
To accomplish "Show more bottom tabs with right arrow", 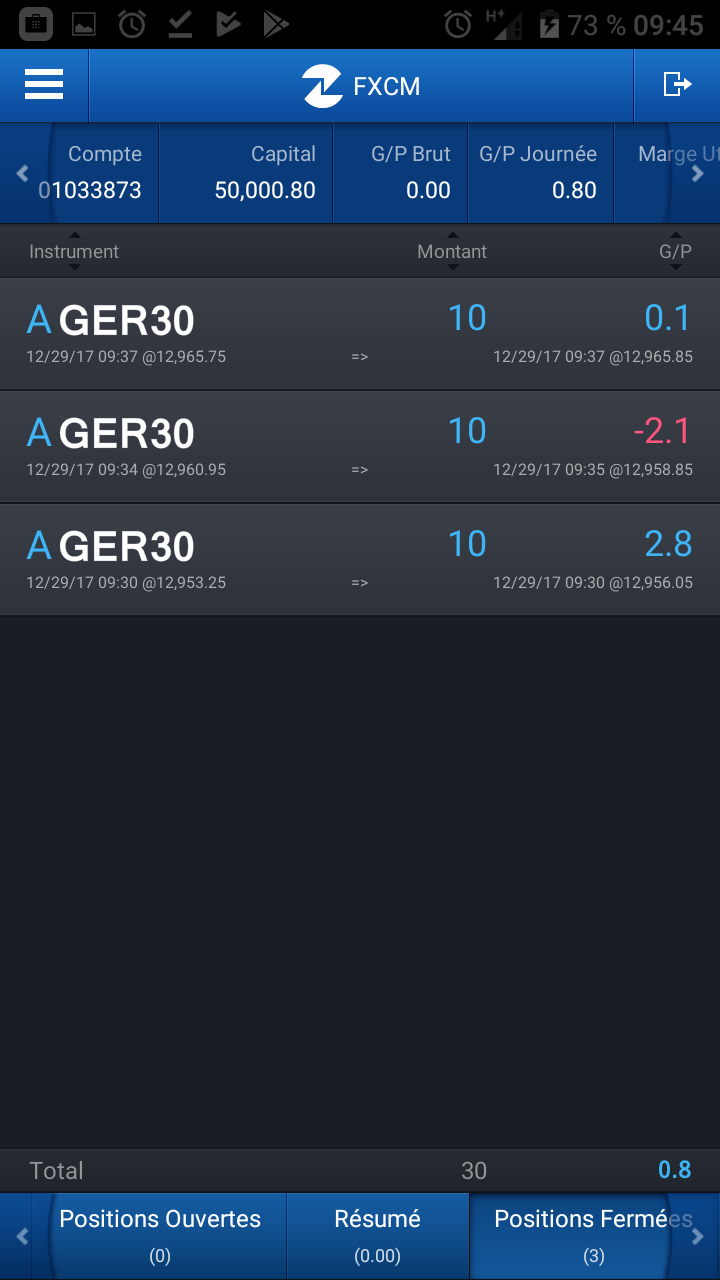I will [698, 1237].
